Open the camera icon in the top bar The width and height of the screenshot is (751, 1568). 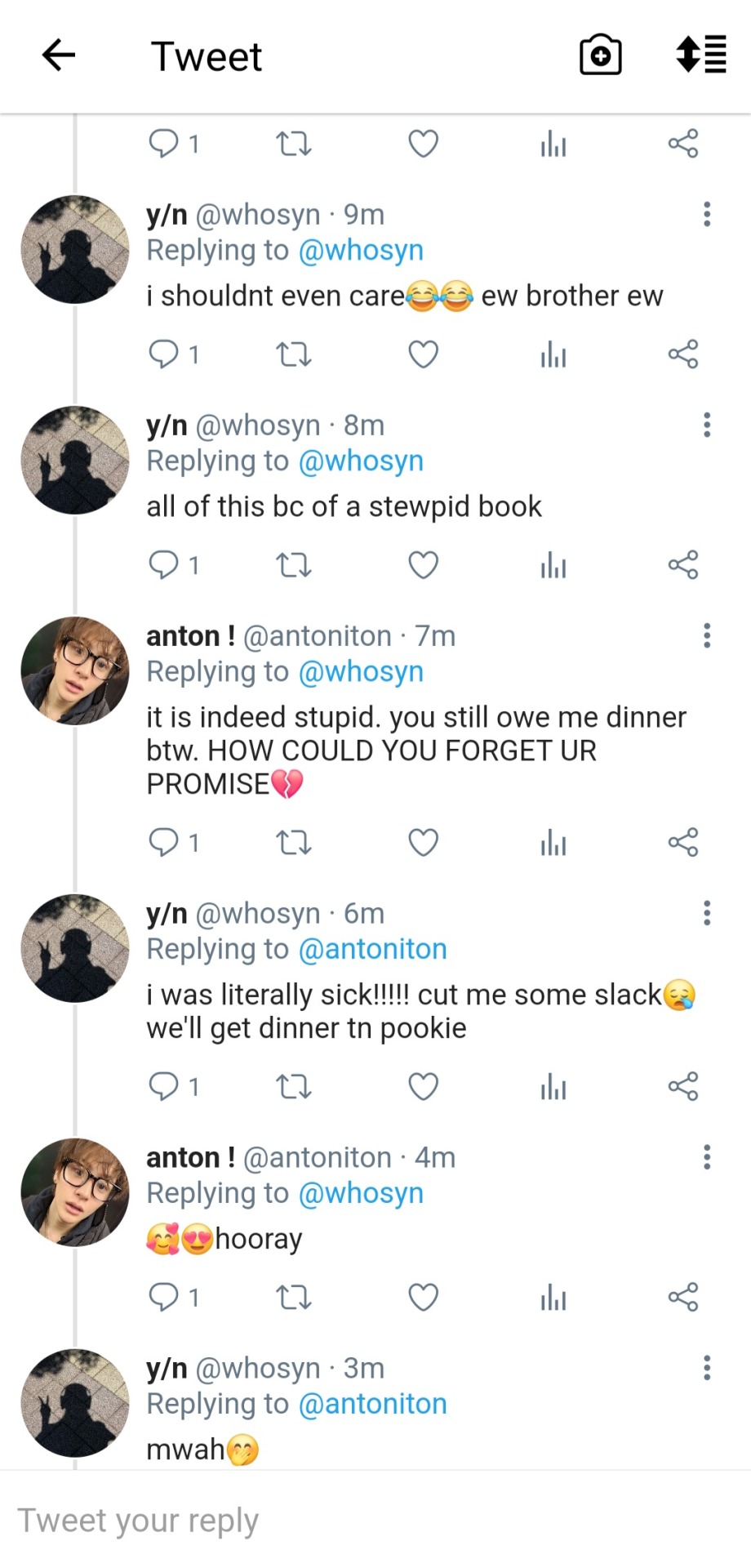tap(600, 56)
